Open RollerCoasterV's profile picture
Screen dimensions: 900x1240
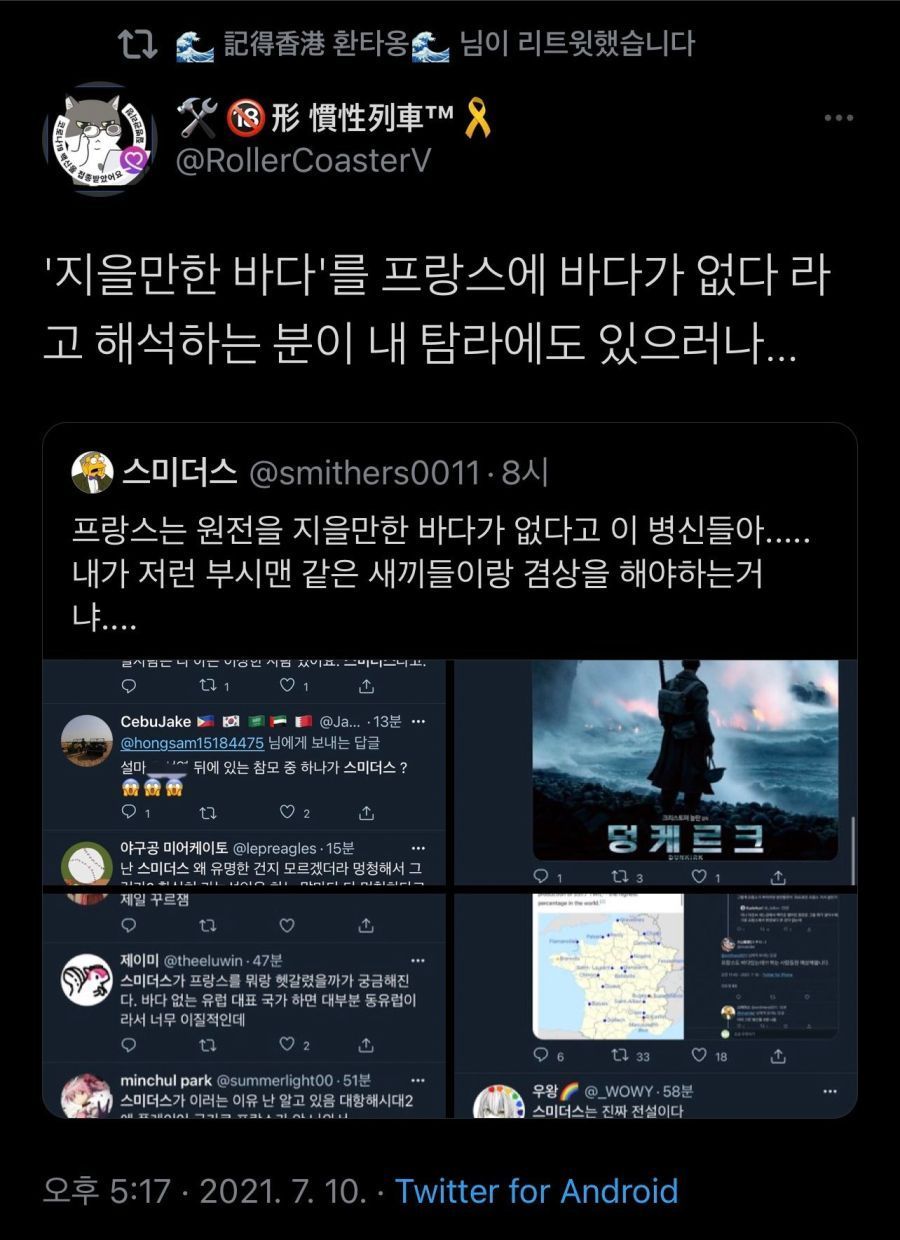point(99,139)
